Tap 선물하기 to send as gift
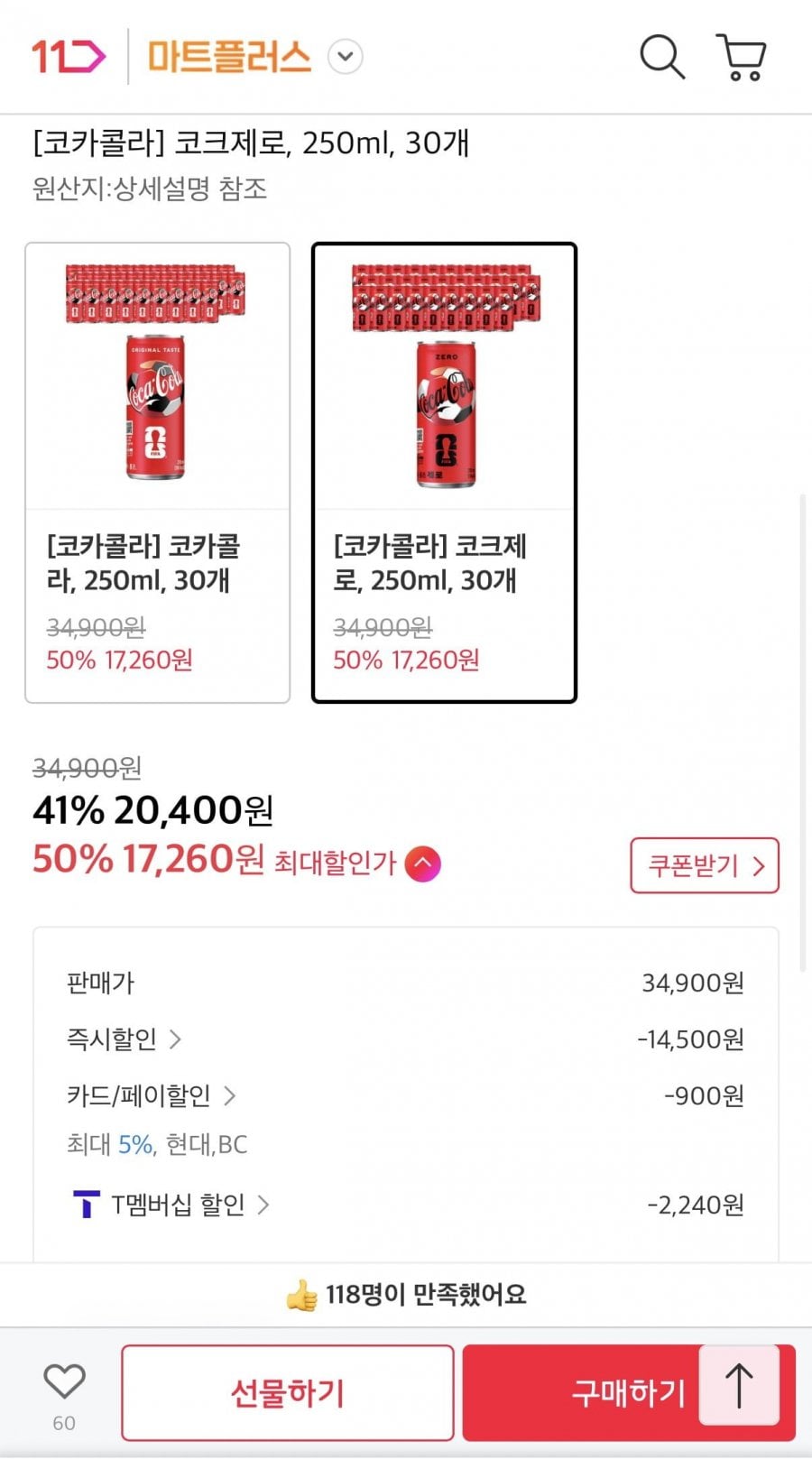This screenshot has height=1459, width=812. tap(287, 1393)
